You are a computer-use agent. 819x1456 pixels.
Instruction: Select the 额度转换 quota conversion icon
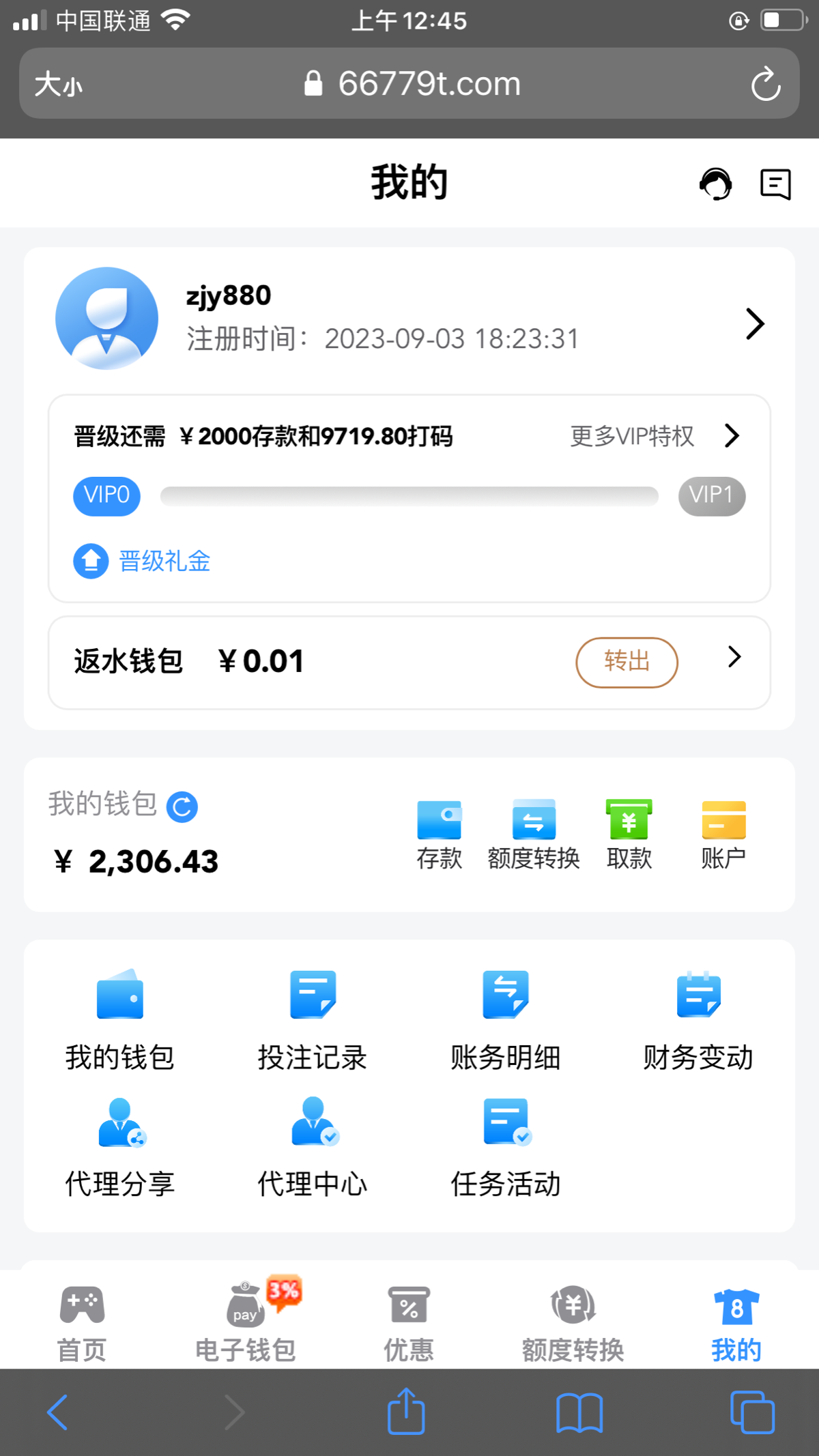point(534,834)
